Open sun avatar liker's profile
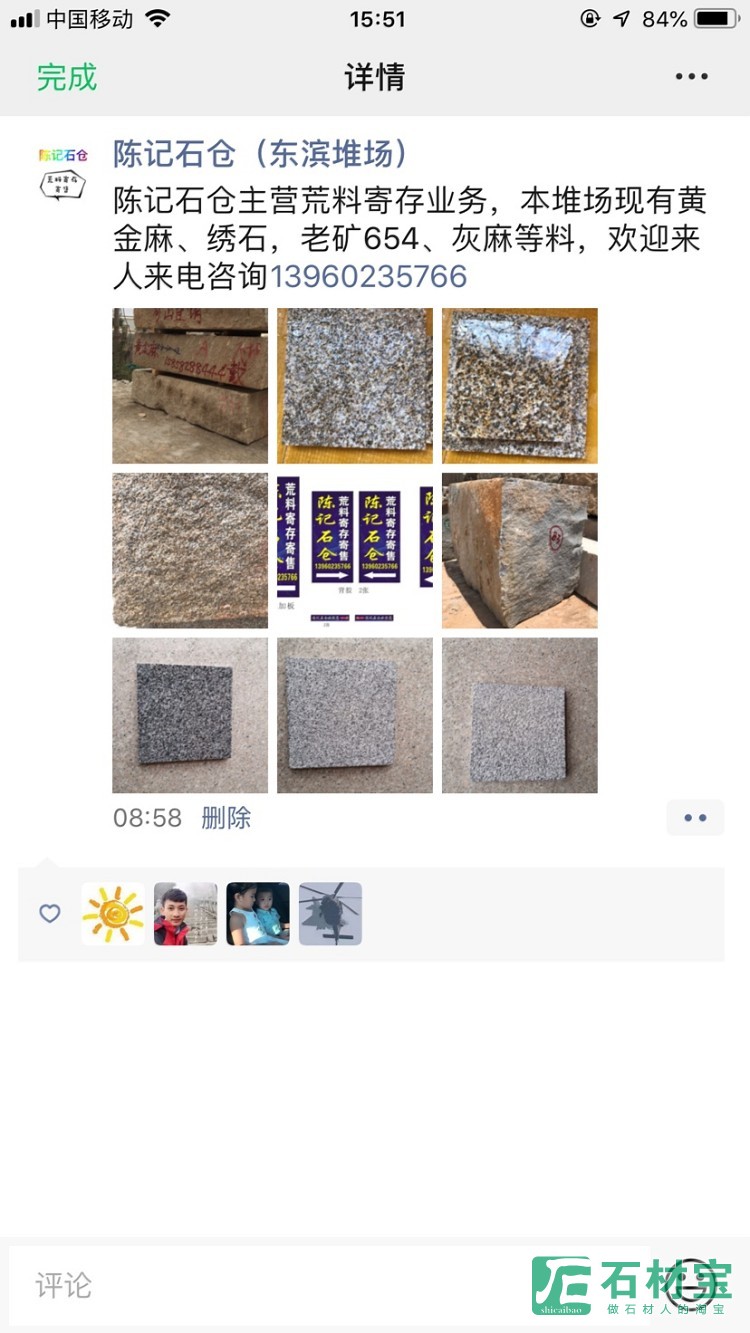750x1333 pixels. (113, 913)
